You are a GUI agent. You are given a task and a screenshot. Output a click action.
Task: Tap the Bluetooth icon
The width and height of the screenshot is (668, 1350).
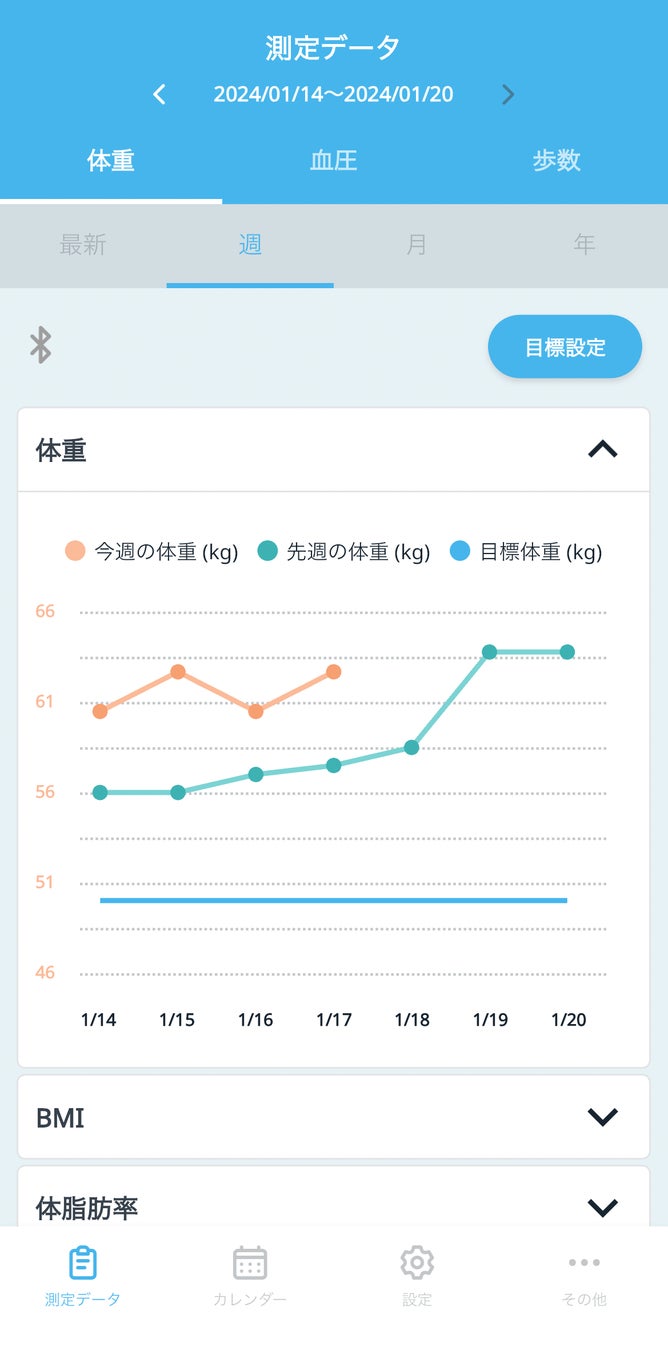[x=40, y=345]
